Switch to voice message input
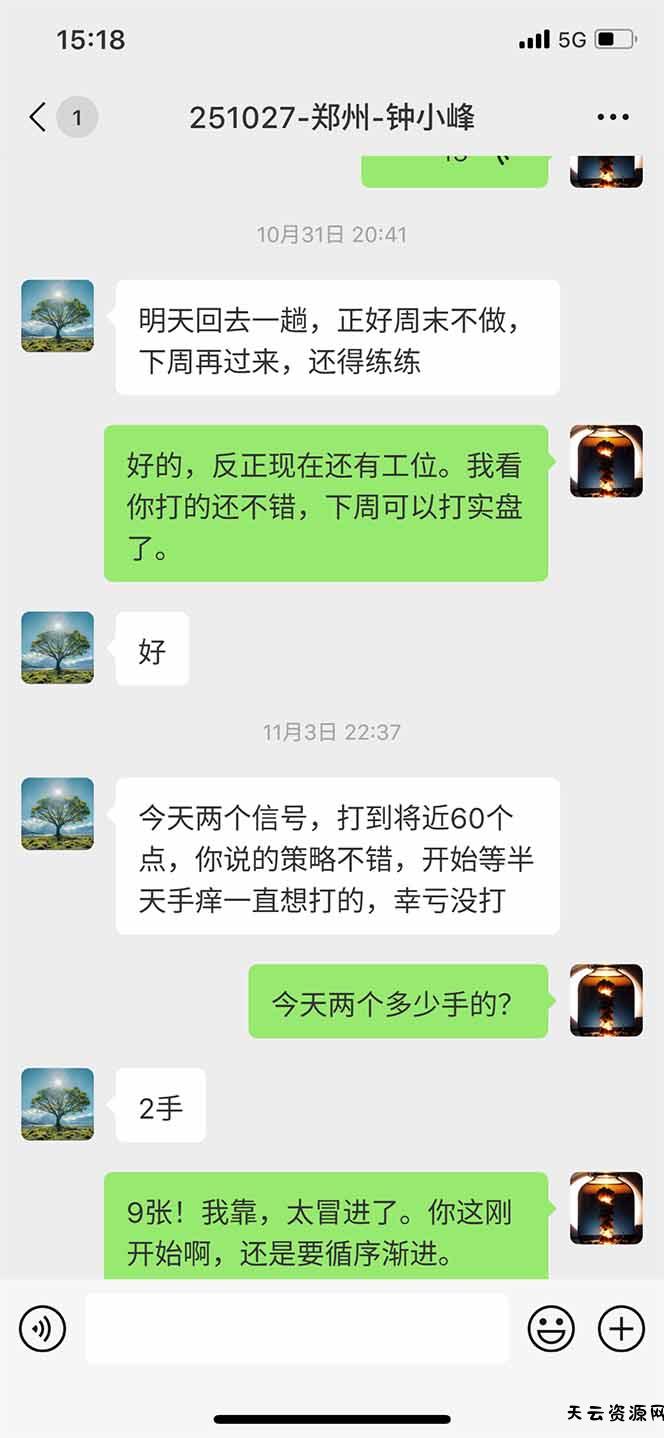The height and width of the screenshot is (1438, 664). 42,1329
